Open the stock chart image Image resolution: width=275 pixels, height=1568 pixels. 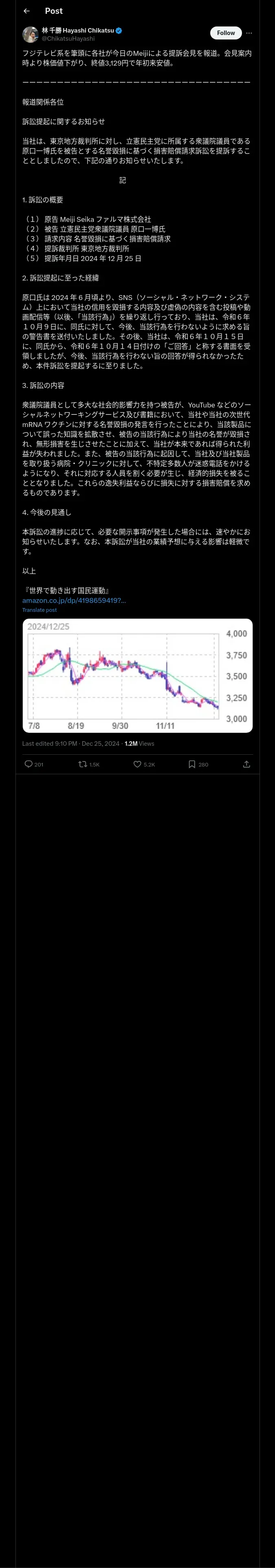pyautogui.click(x=137, y=675)
